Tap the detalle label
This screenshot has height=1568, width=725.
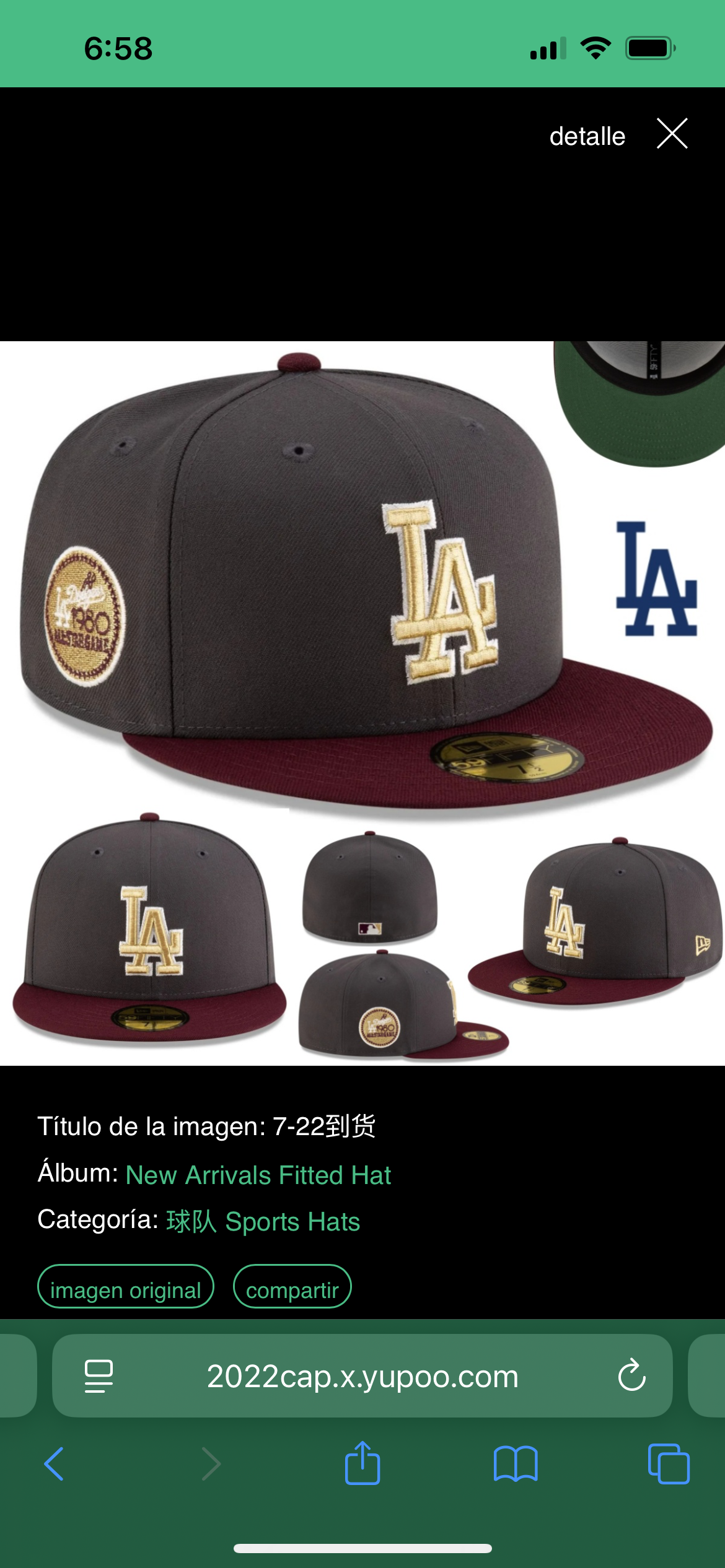pos(587,136)
